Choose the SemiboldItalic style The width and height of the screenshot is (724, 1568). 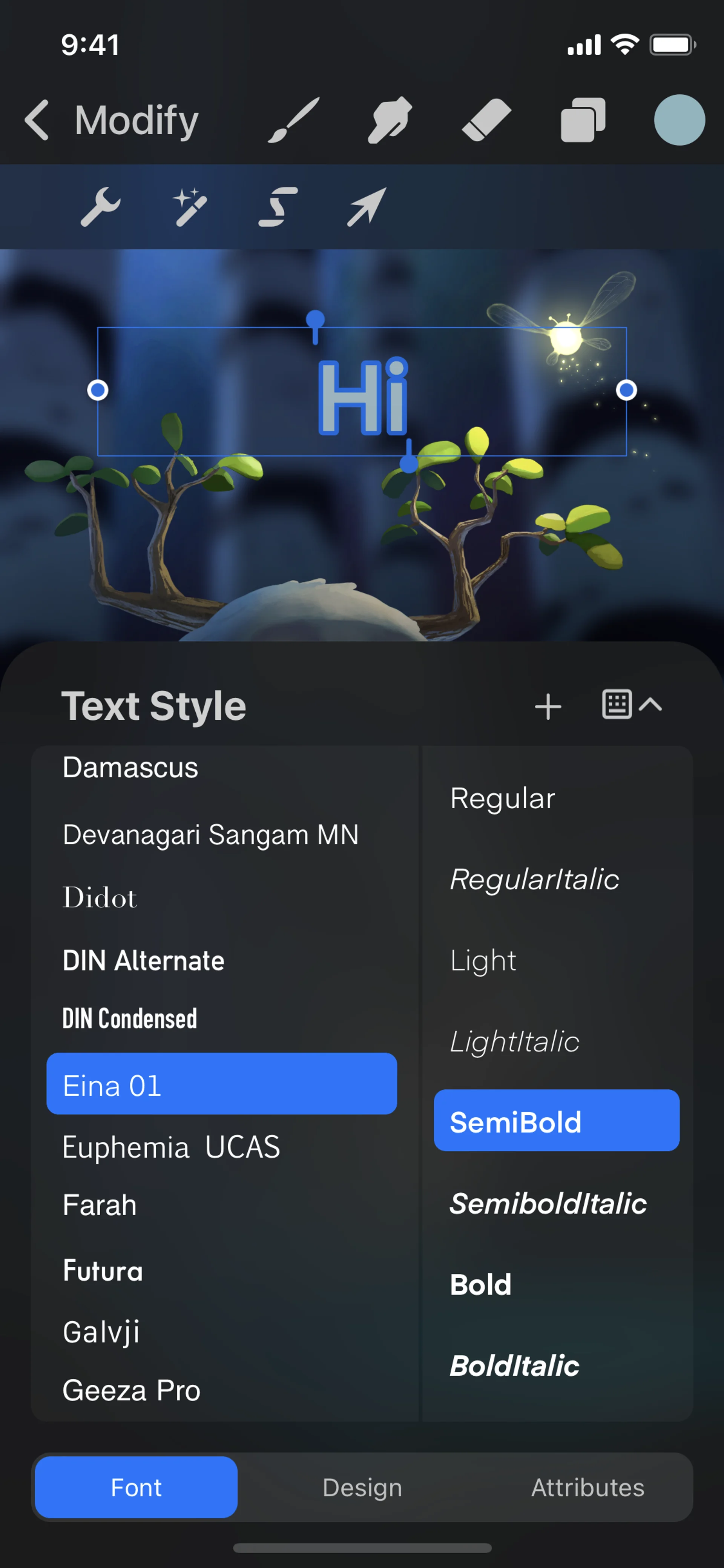tap(548, 1203)
